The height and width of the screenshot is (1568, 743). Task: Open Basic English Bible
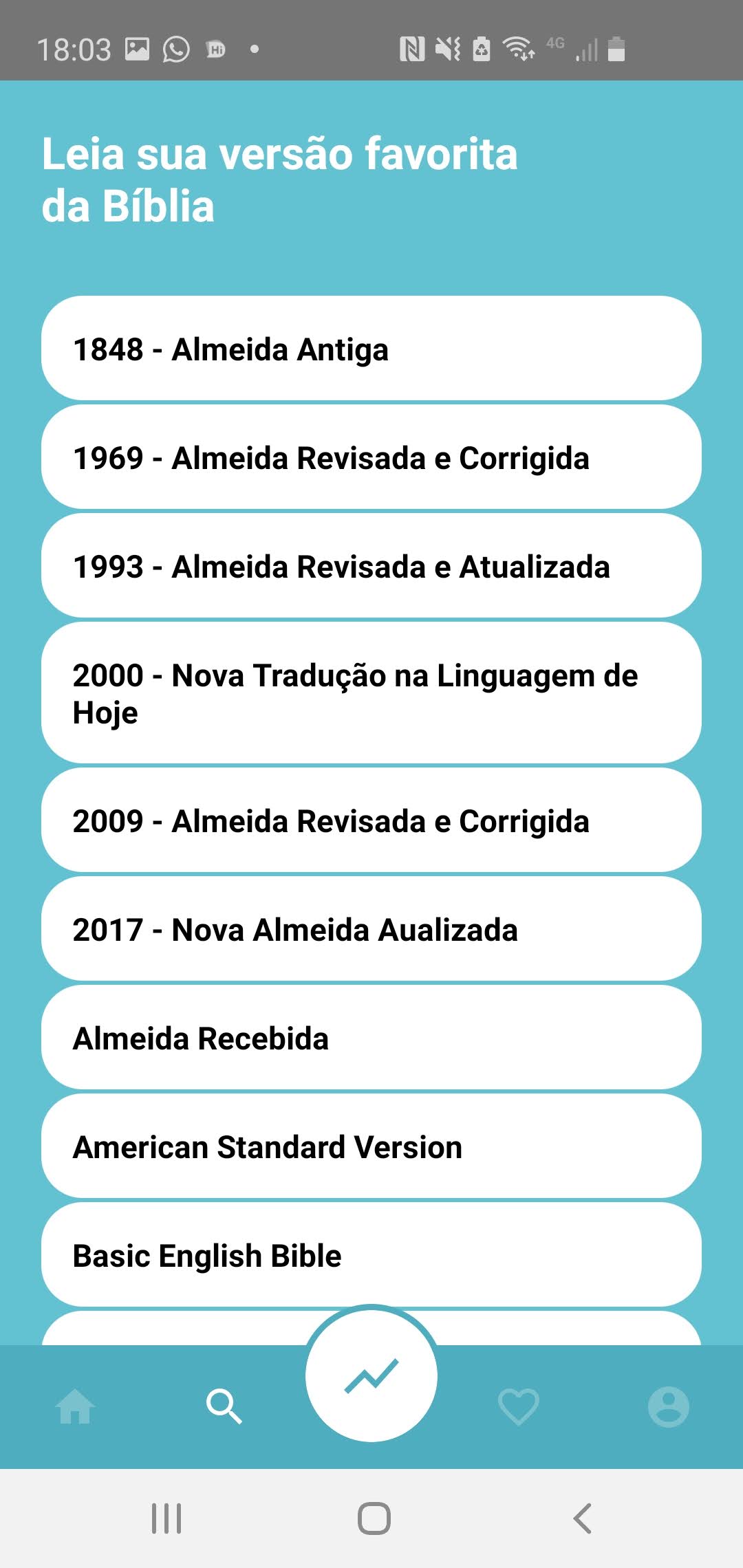click(x=371, y=1254)
